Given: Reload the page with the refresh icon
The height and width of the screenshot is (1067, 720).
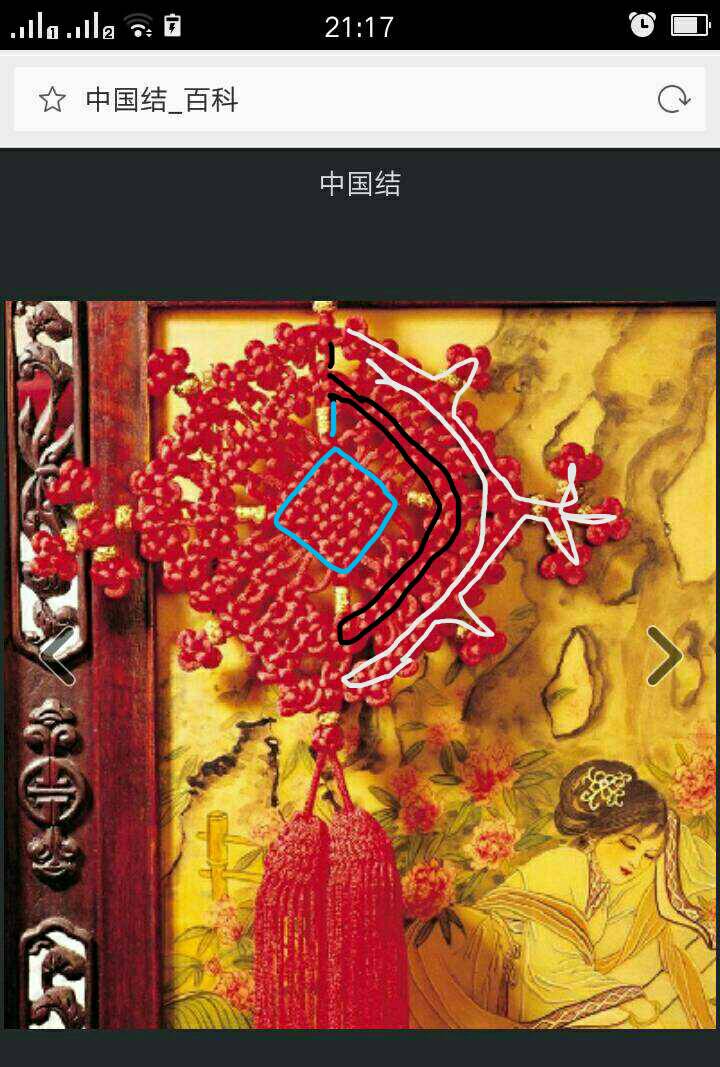Looking at the screenshot, I should click(673, 99).
